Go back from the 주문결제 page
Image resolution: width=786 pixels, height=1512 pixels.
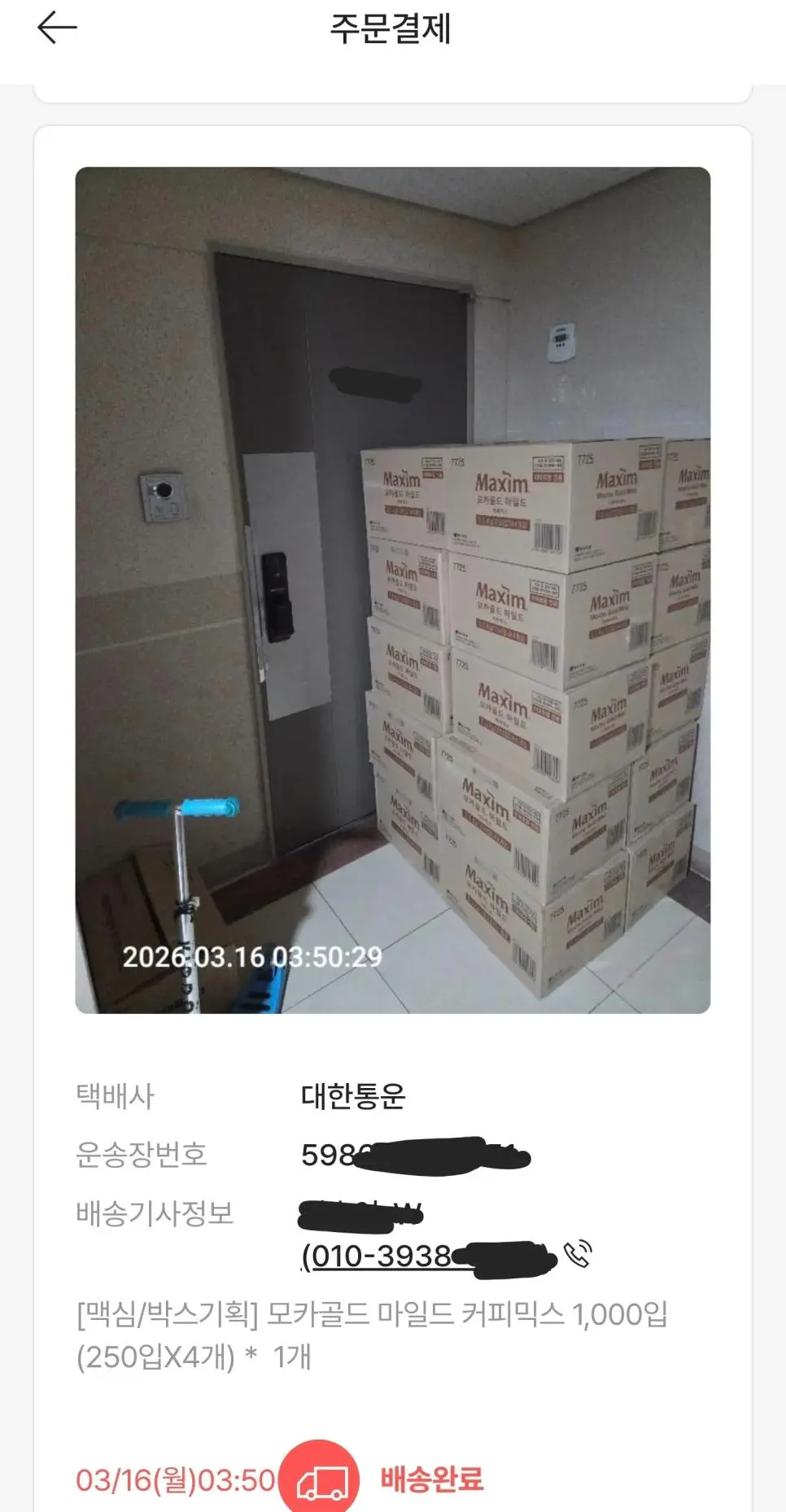pyautogui.click(x=57, y=28)
